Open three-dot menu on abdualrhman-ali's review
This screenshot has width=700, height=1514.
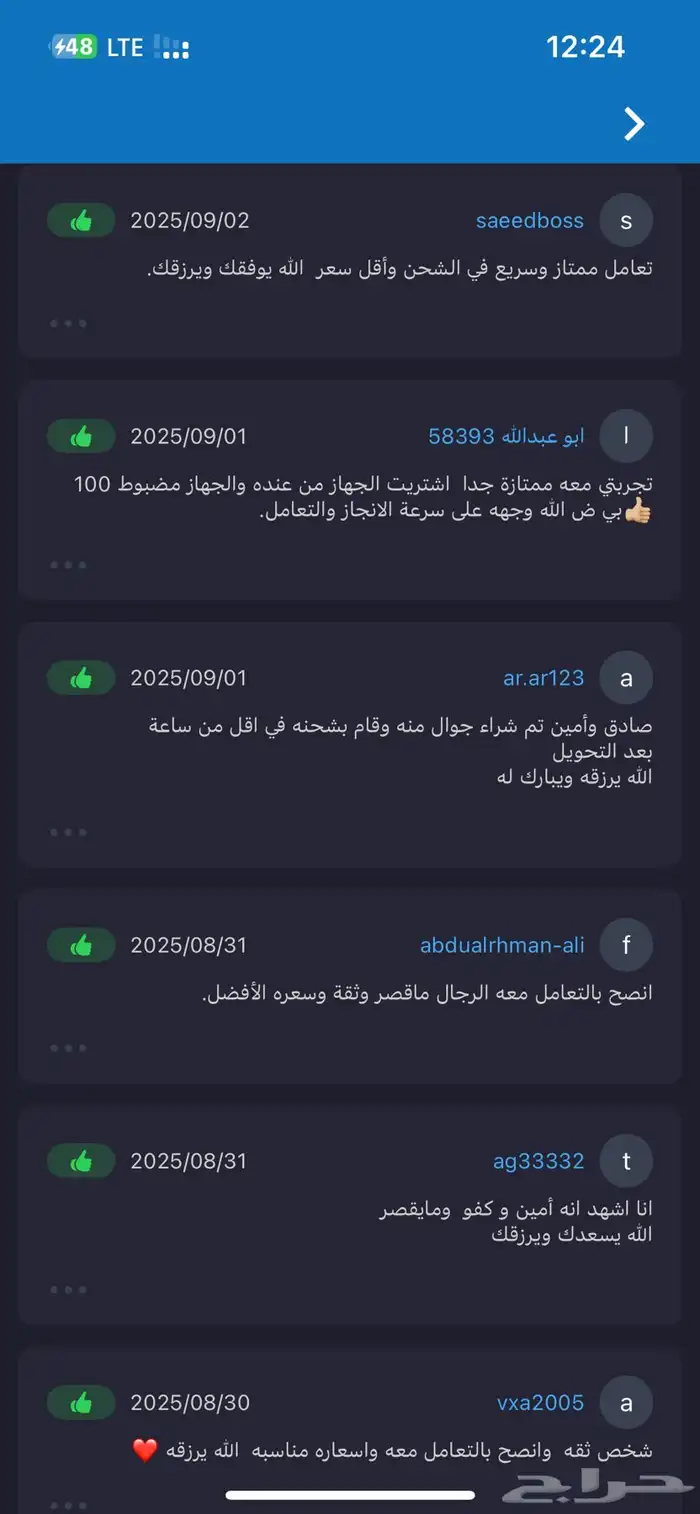coord(68,1048)
